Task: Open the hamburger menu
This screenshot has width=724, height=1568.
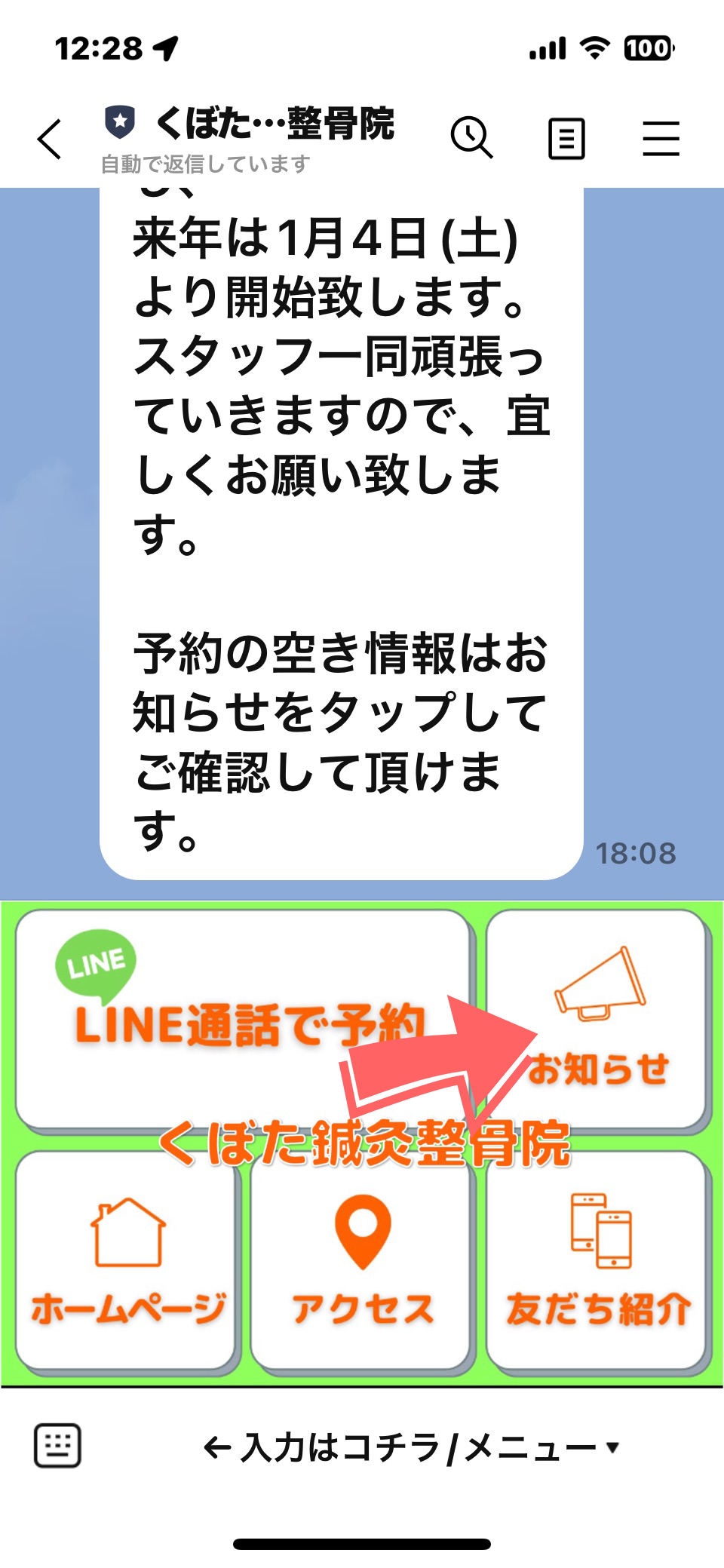Action: pyautogui.click(x=661, y=139)
